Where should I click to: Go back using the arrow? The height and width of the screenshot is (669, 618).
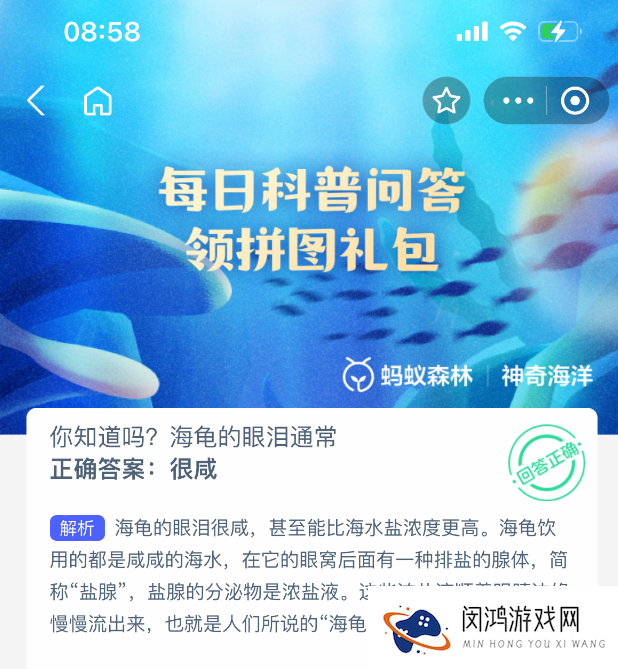(x=37, y=101)
